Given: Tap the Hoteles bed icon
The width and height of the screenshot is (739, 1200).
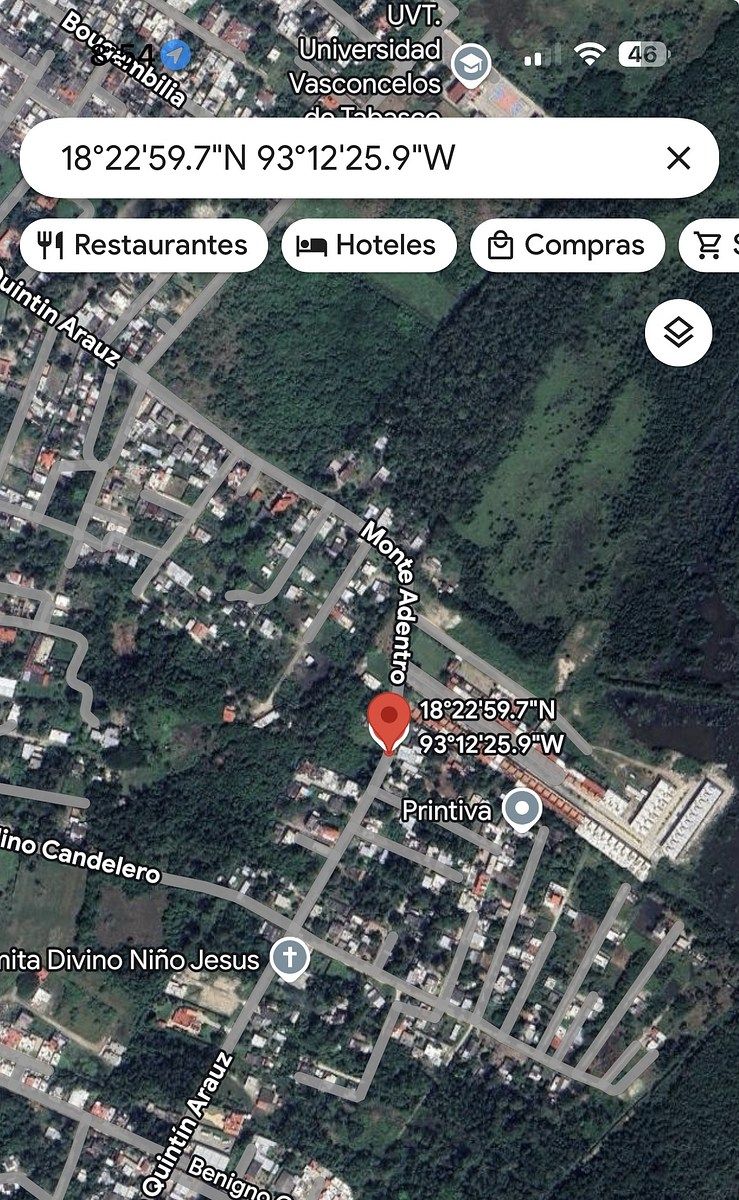Looking at the screenshot, I should click(x=313, y=243).
